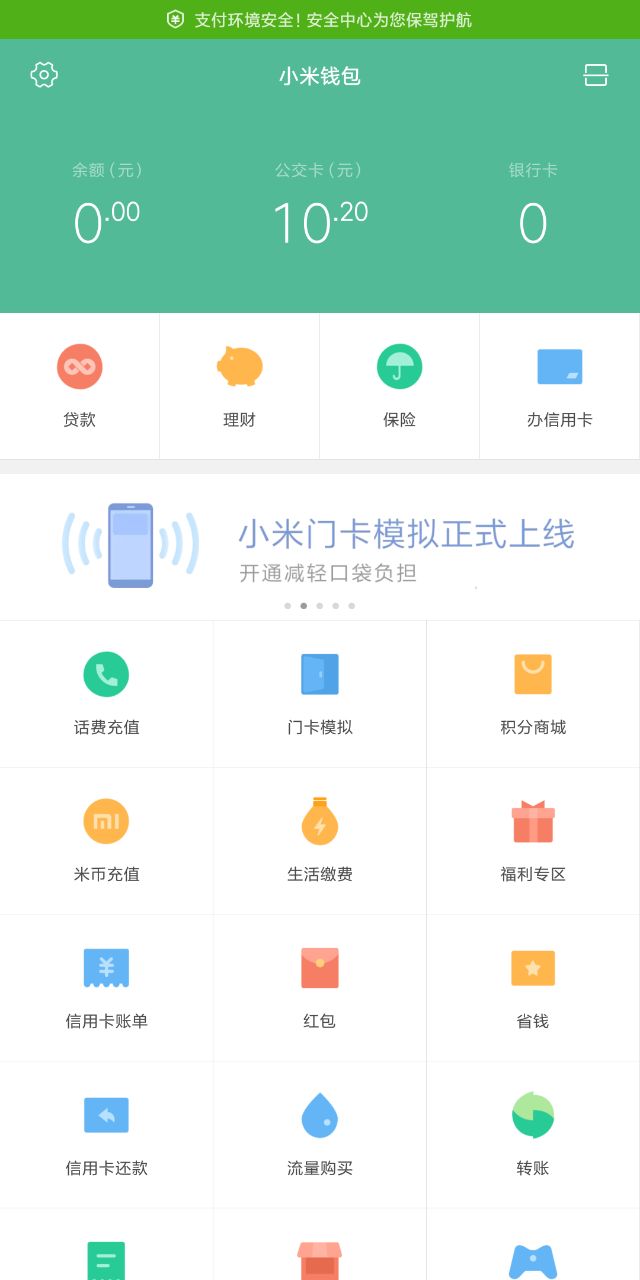Visit the 积分商城 points mall
The image size is (640, 1280).
click(x=533, y=693)
